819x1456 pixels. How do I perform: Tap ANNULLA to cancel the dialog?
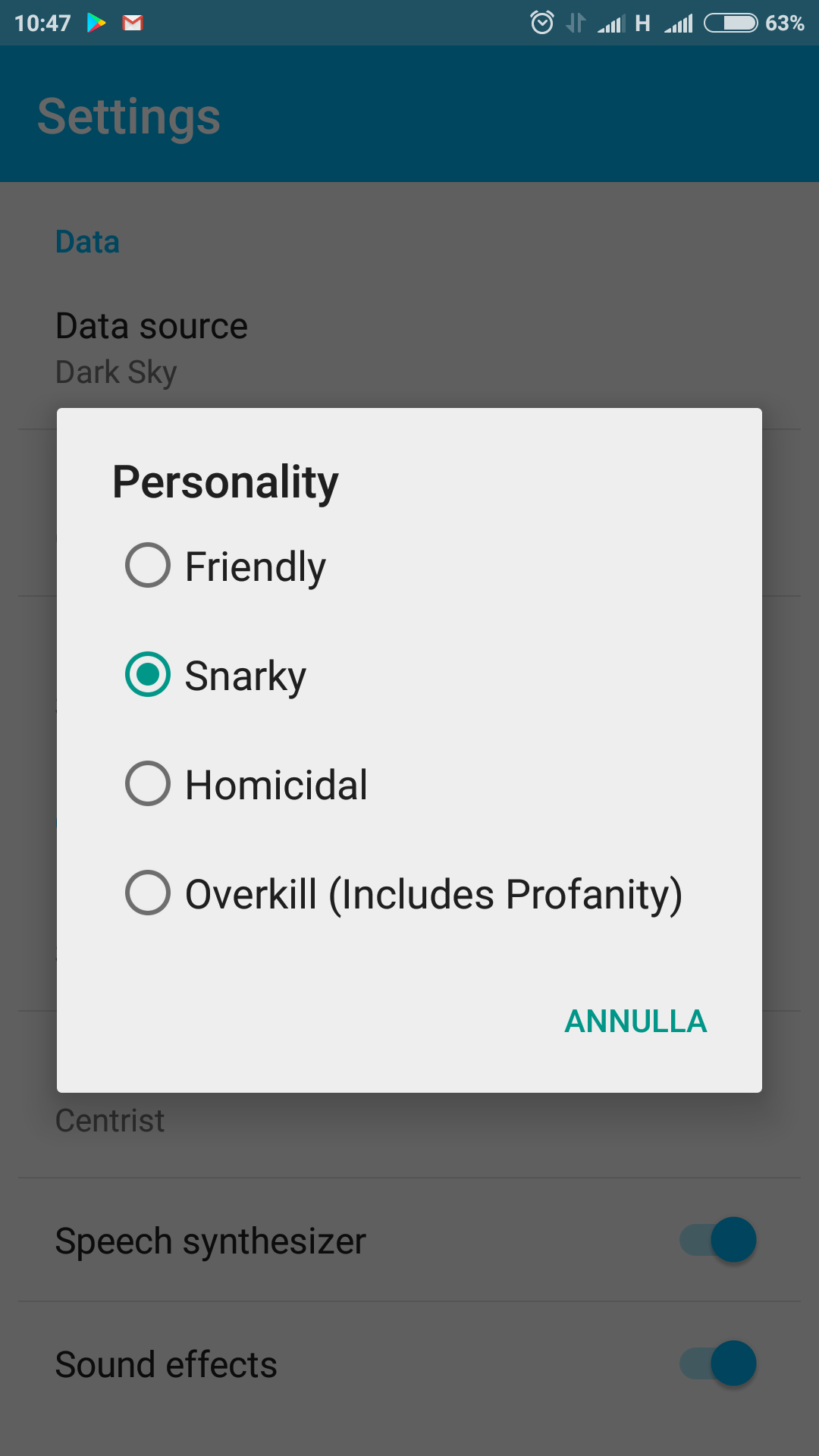pos(635,1021)
